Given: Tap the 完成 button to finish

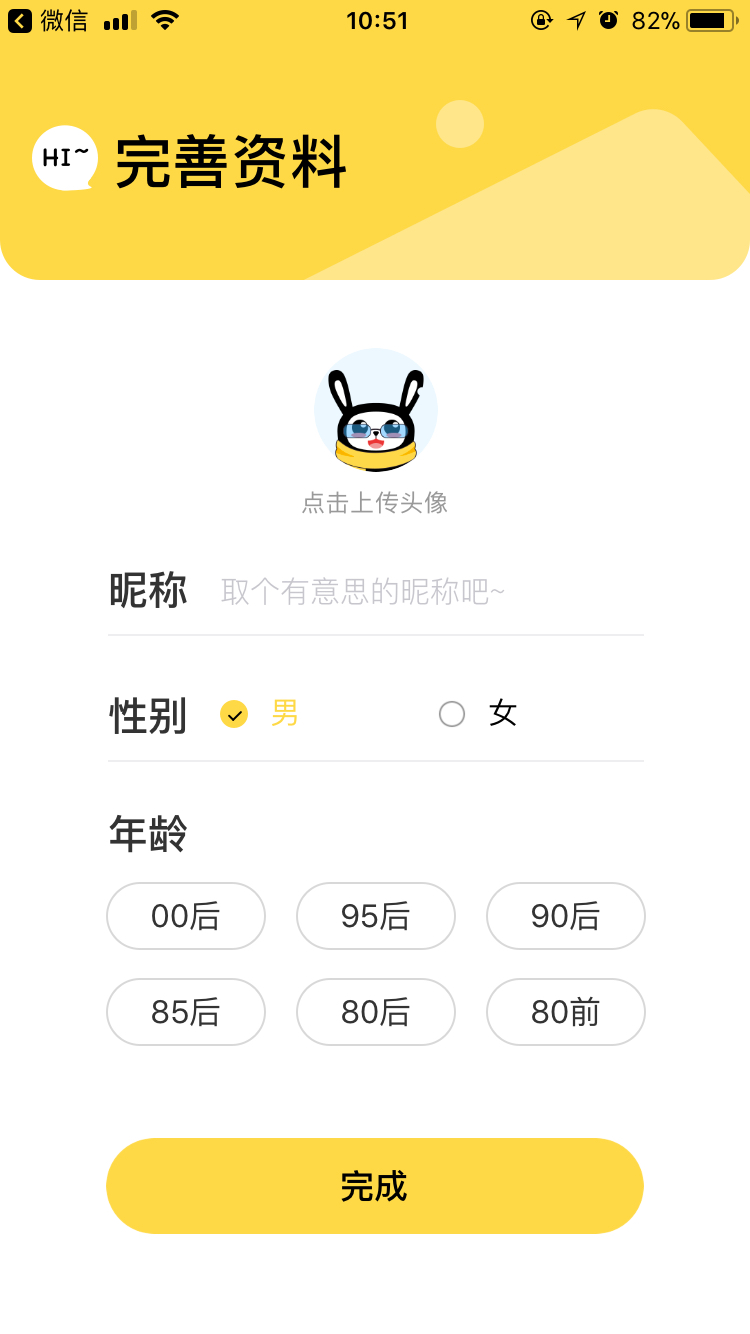Looking at the screenshot, I should (375, 1186).
